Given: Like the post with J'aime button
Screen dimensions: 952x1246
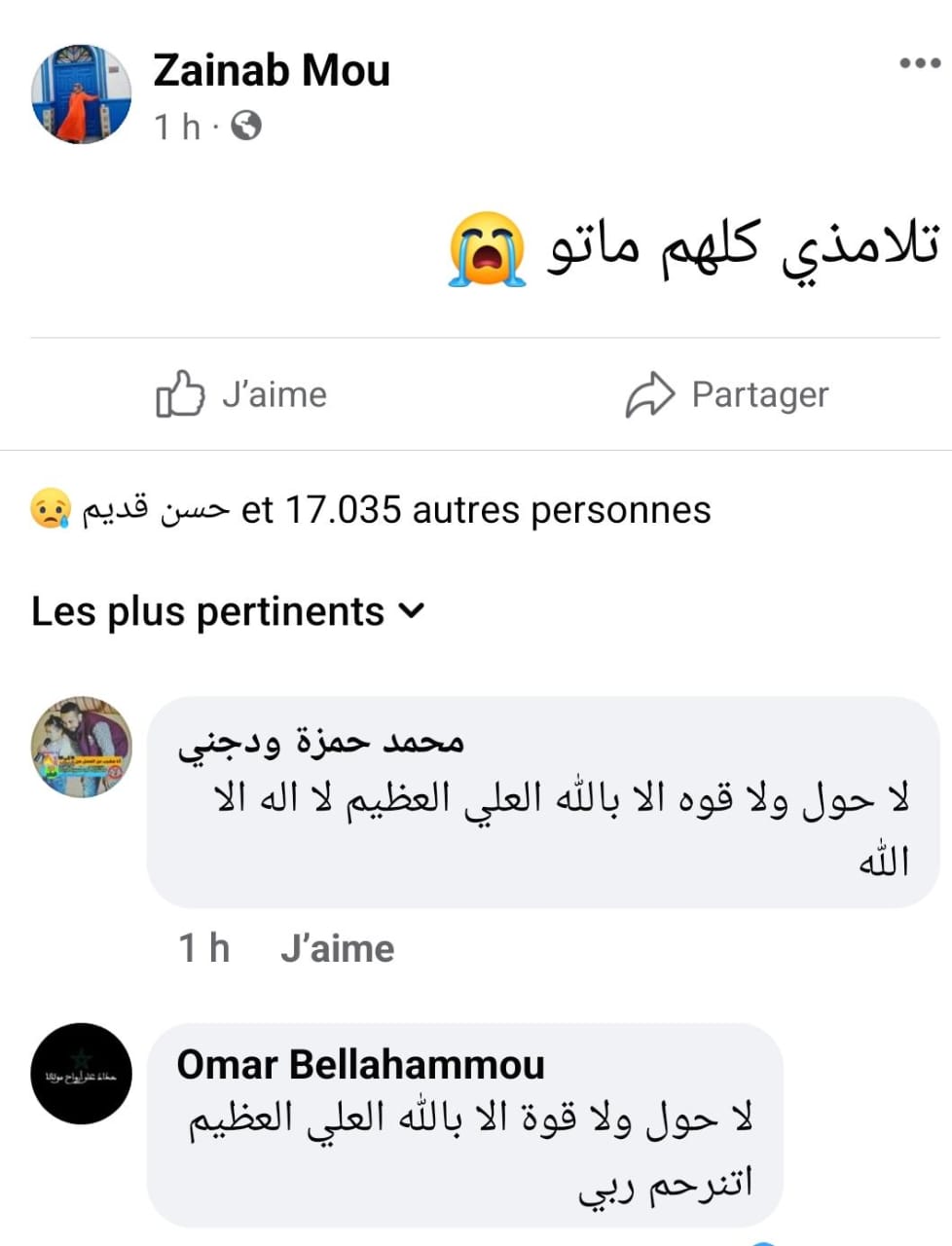Looking at the screenshot, I should [242, 394].
